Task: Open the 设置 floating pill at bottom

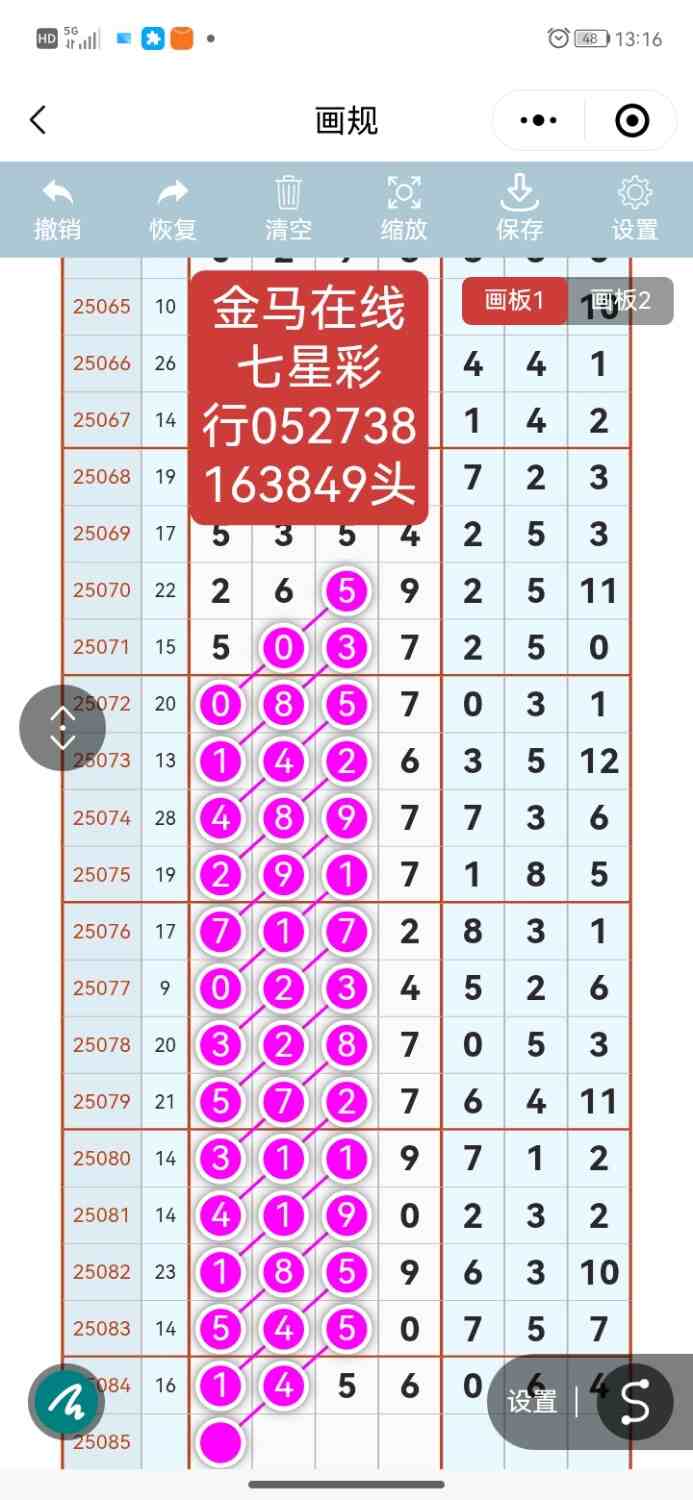Action: [x=532, y=1402]
